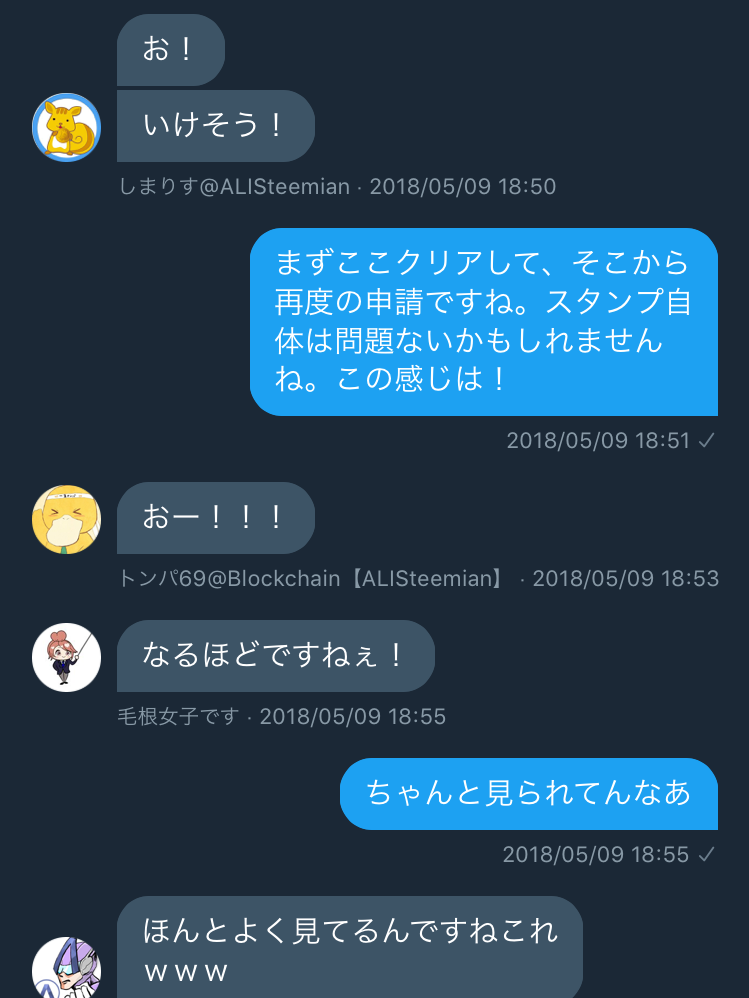Image resolution: width=749 pixels, height=998 pixels.
Task: Open トンパ69@Blockchain's profile avatar
Action: coord(66,519)
